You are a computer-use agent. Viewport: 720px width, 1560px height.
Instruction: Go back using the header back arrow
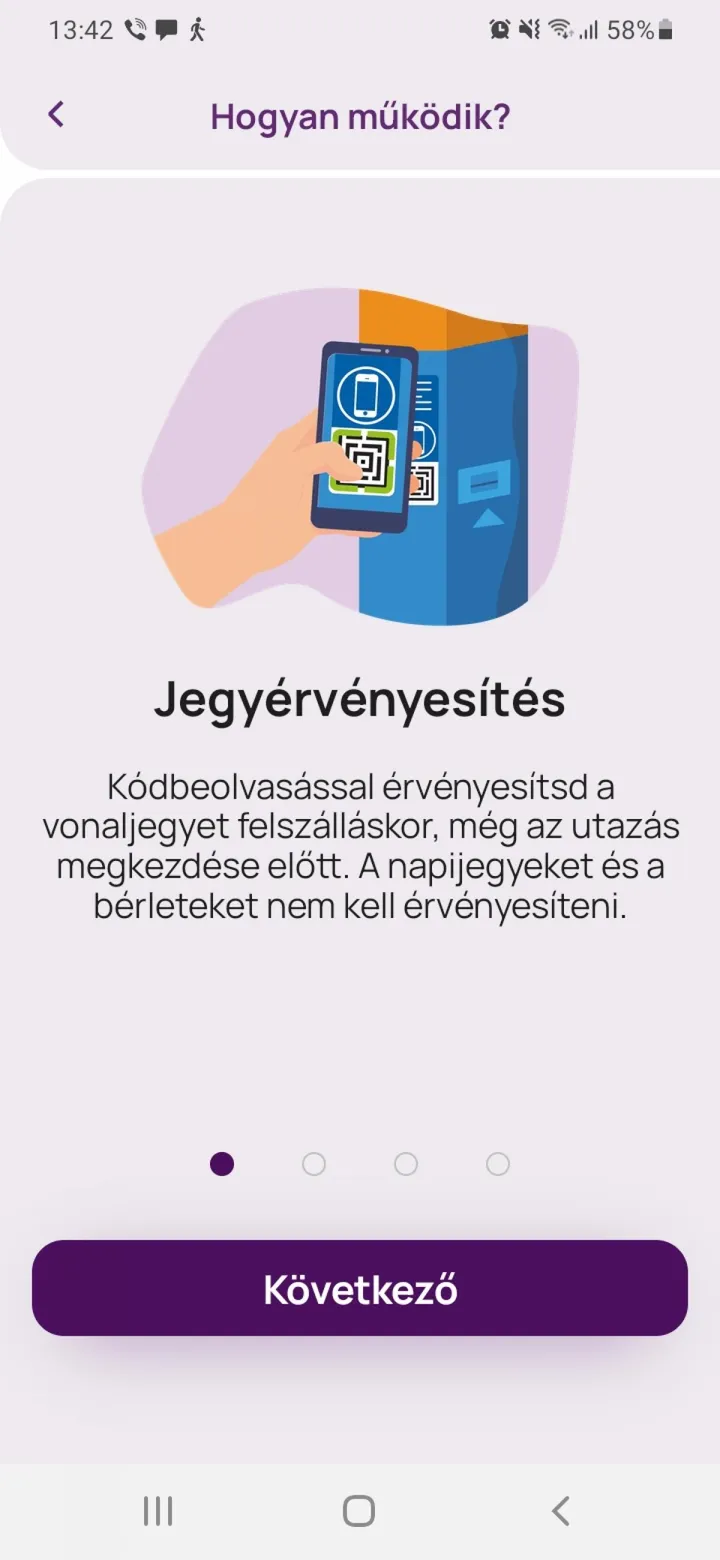point(56,115)
